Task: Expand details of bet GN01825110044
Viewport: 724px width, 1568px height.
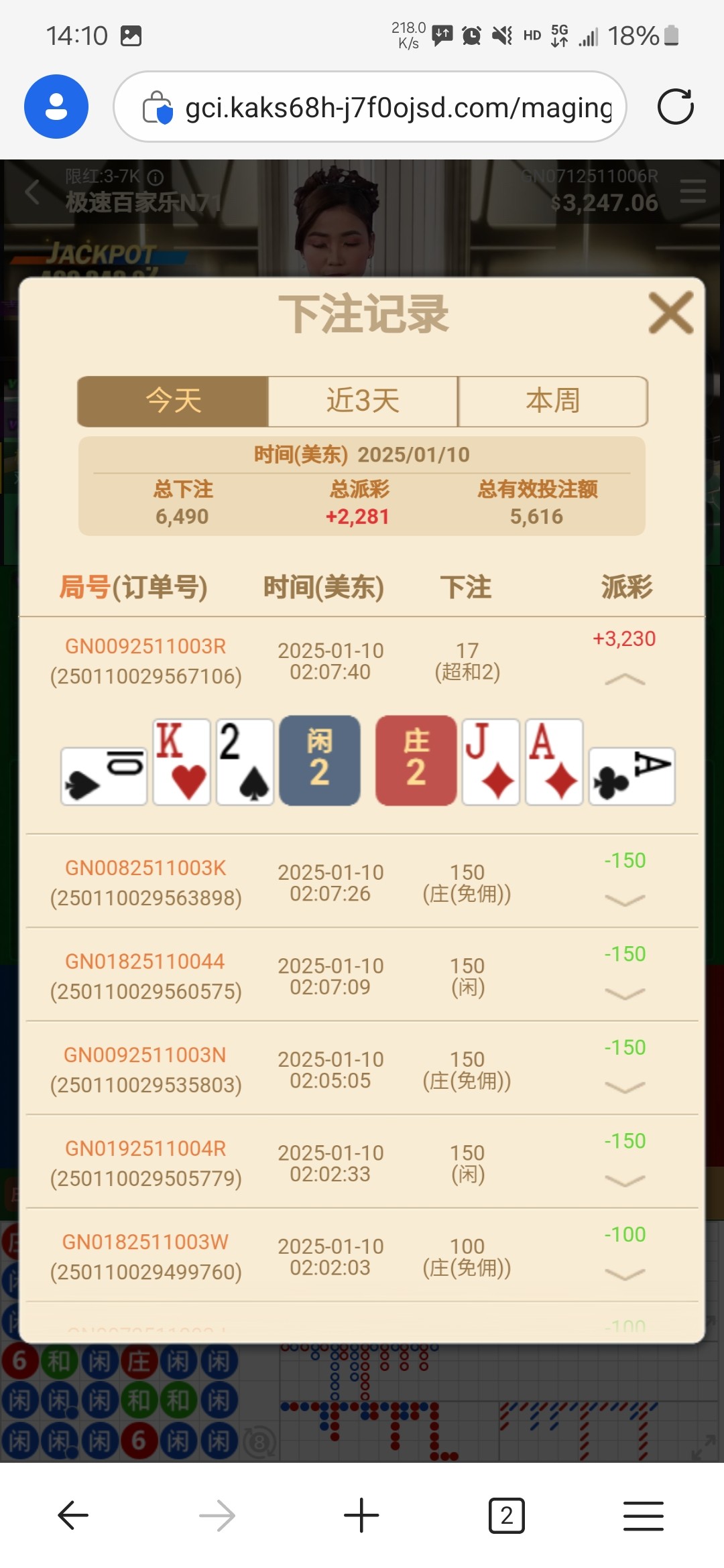Action: tap(624, 994)
